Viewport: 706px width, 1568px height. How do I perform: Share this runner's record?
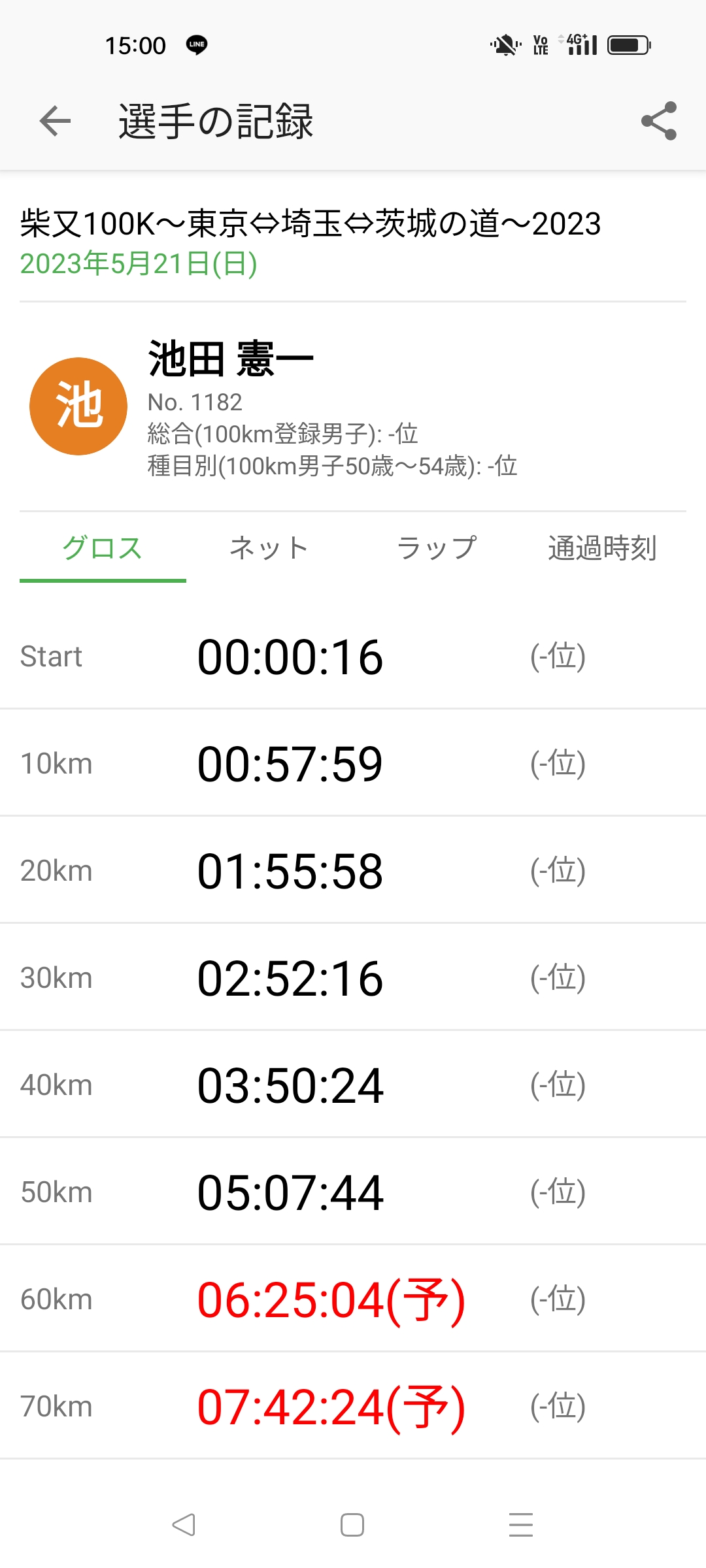pyautogui.click(x=659, y=121)
